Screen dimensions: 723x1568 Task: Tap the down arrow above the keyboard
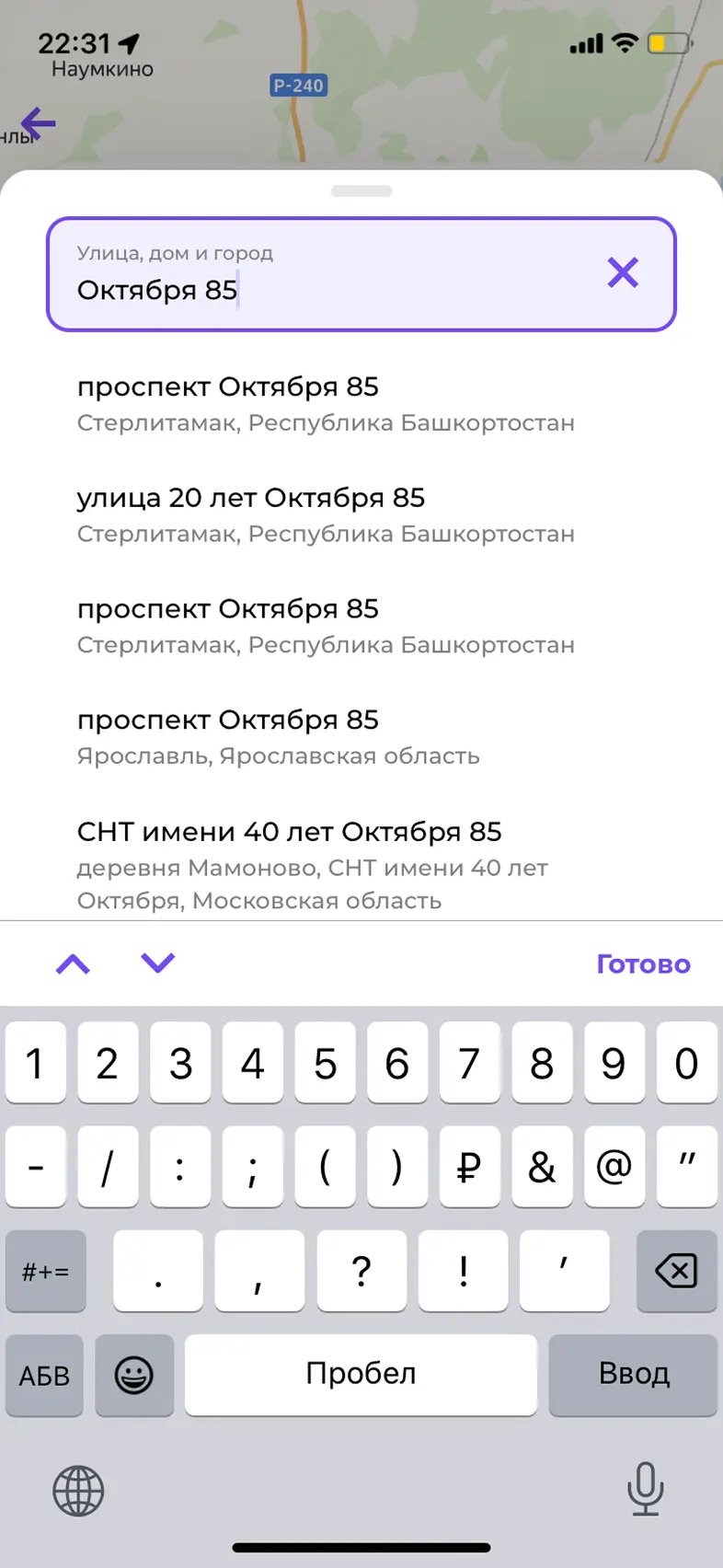pos(157,963)
